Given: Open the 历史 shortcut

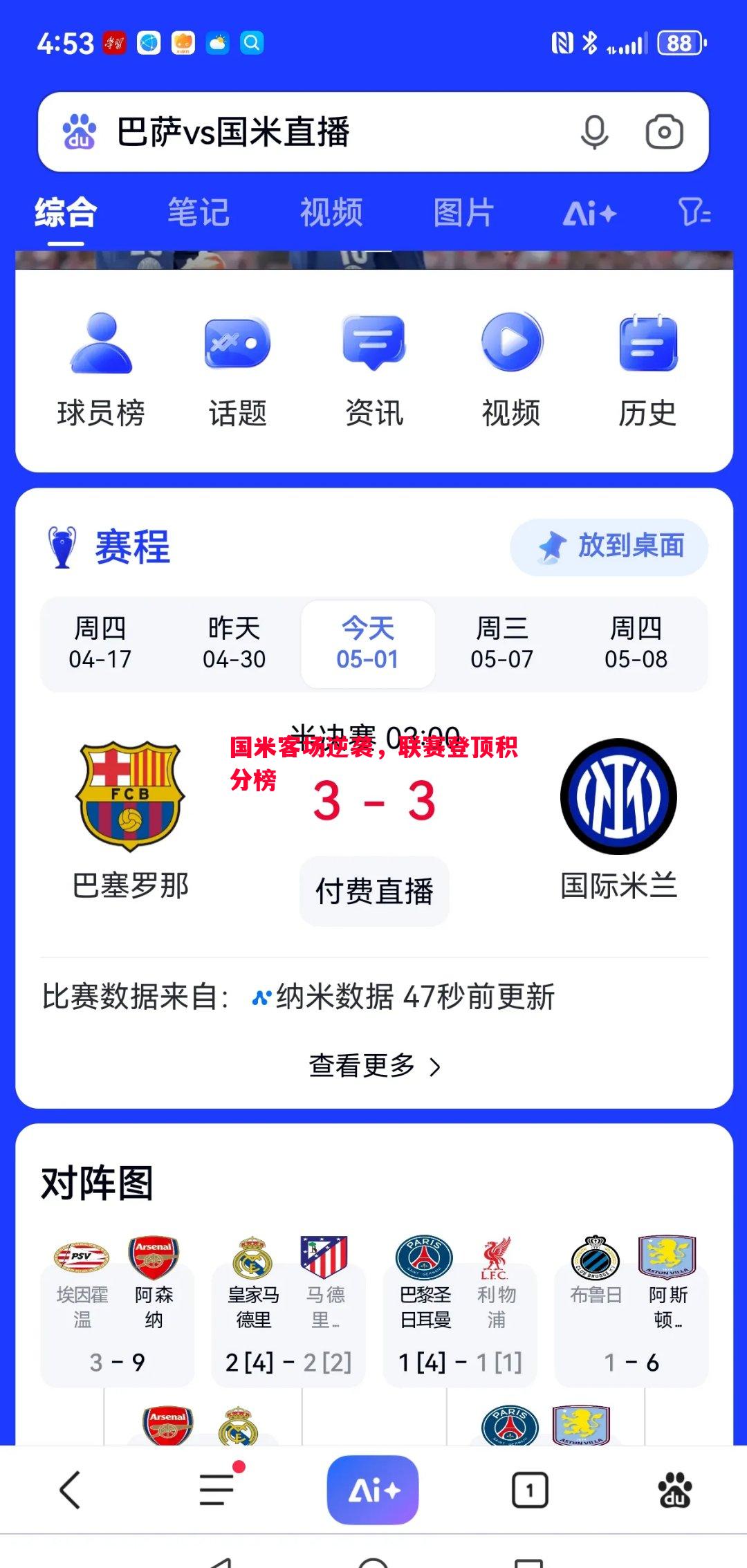Looking at the screenshot, I should pyautogui.click(x=647, y=370).
